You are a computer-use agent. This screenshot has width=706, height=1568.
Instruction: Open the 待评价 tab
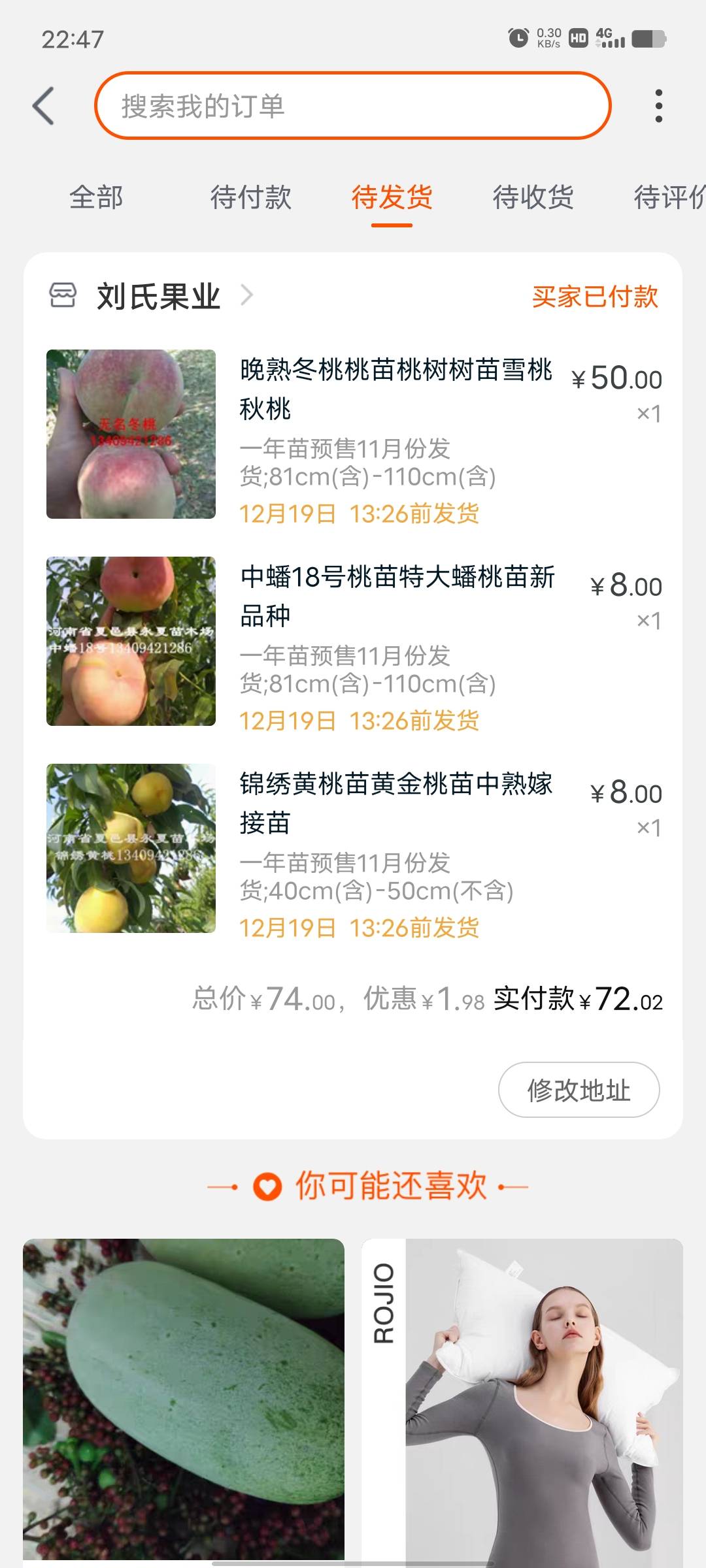668,197
